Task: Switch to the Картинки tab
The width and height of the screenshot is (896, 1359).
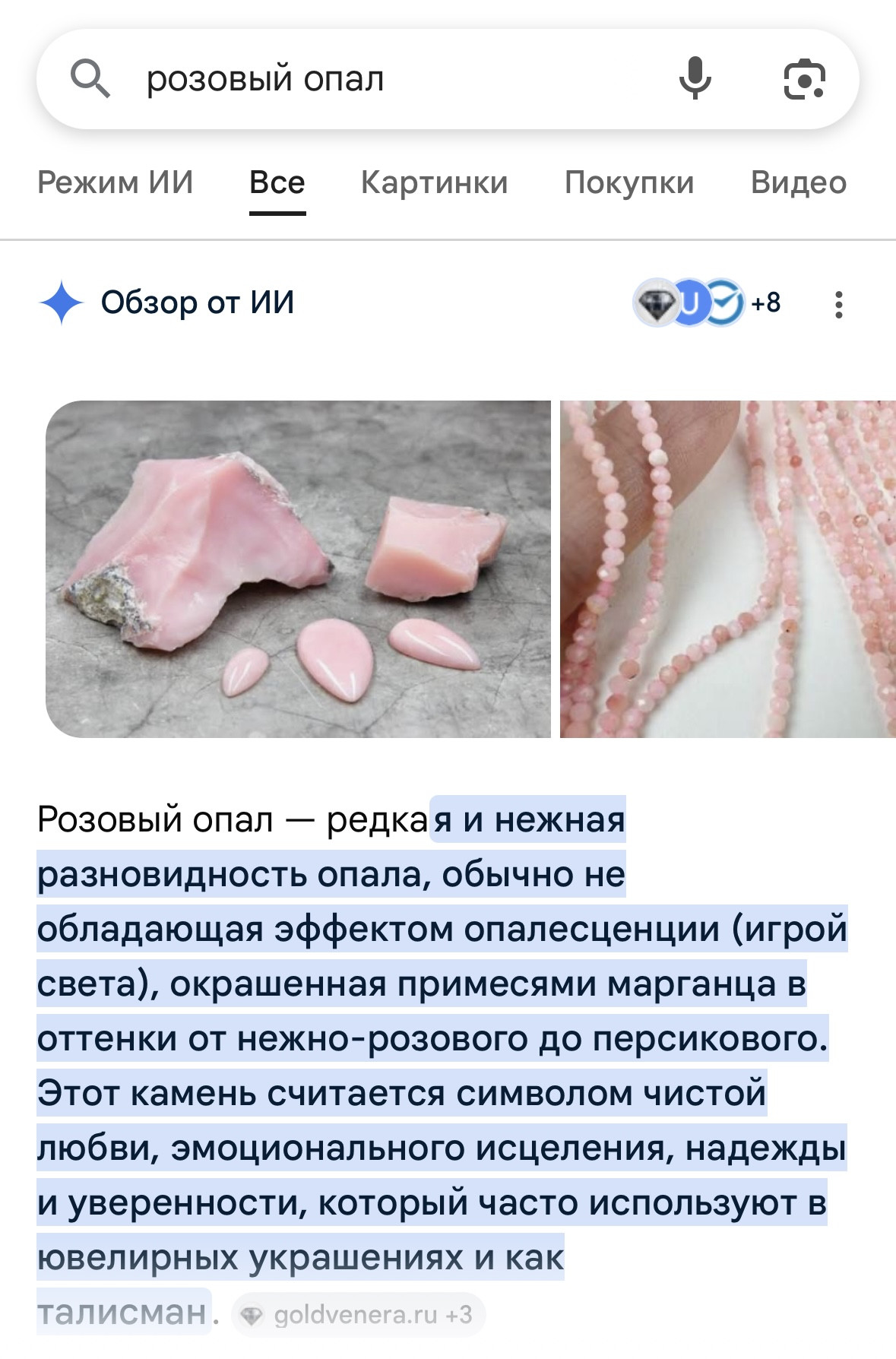Action: coord(434,183)
